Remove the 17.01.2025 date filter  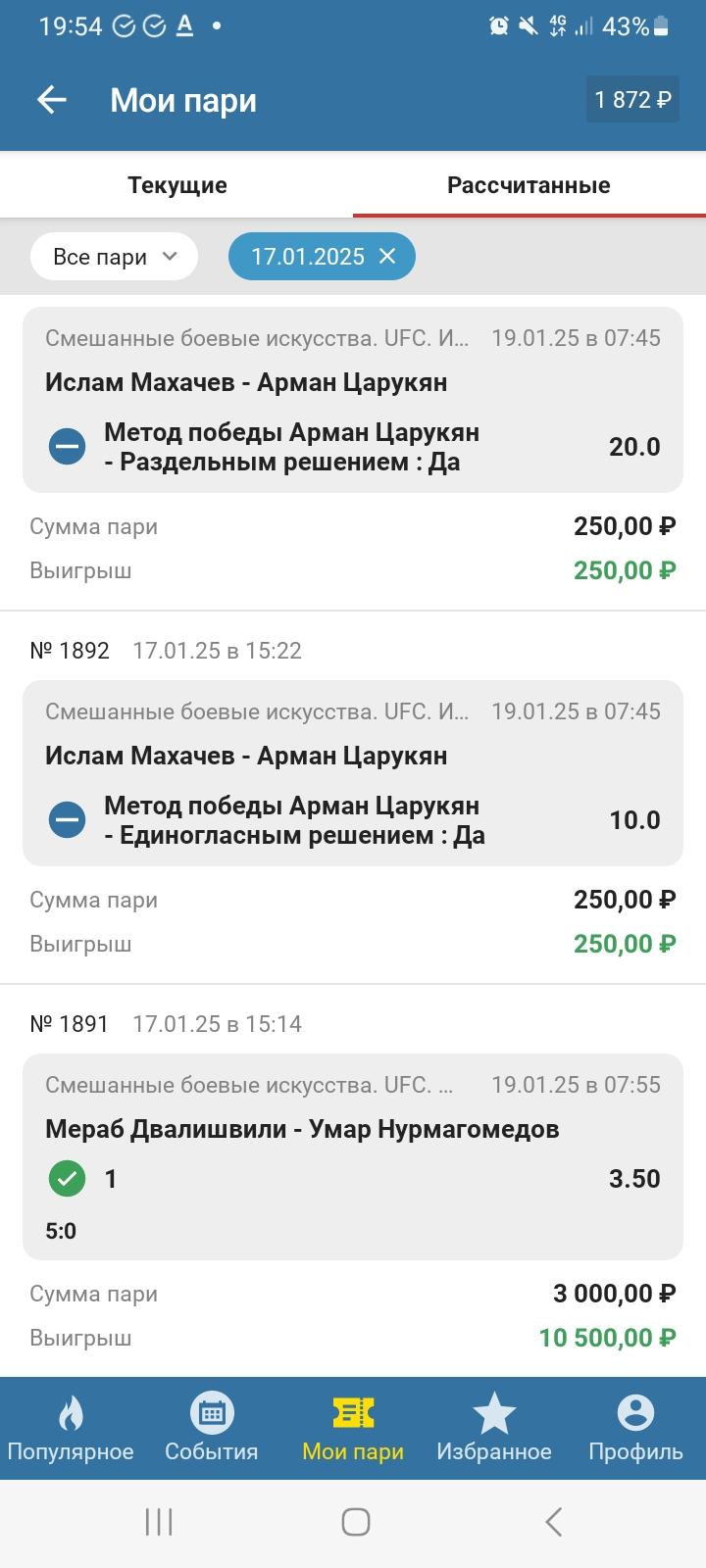coord(387,257)
